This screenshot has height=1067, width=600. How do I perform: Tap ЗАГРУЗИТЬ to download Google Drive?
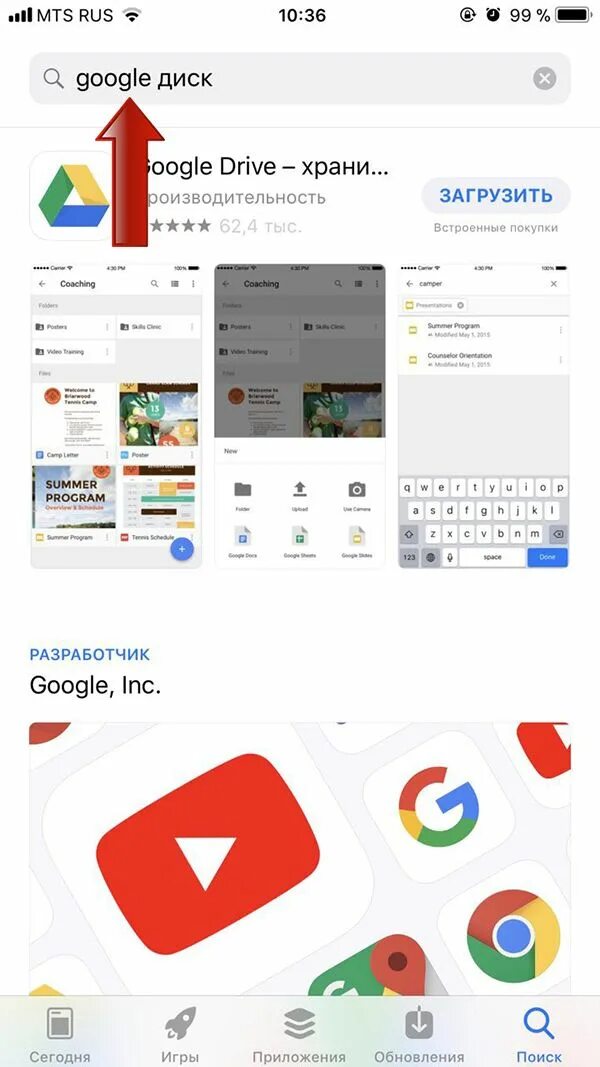pyautogui.click(x=496, y=196)
